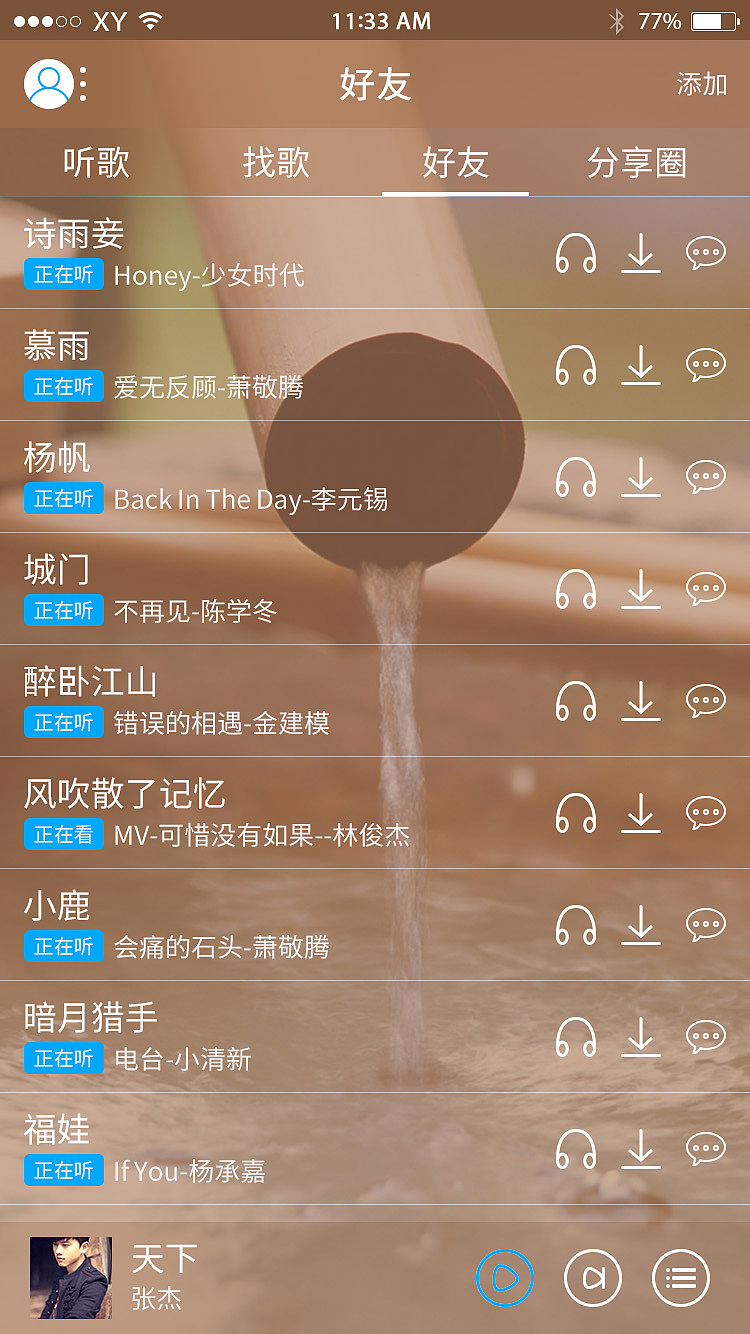Image resolution: width=750 pixels, height=1334 pixels.
Task: Click the 天下 album cover thumbnail
Action: [x=70, y=1278]
